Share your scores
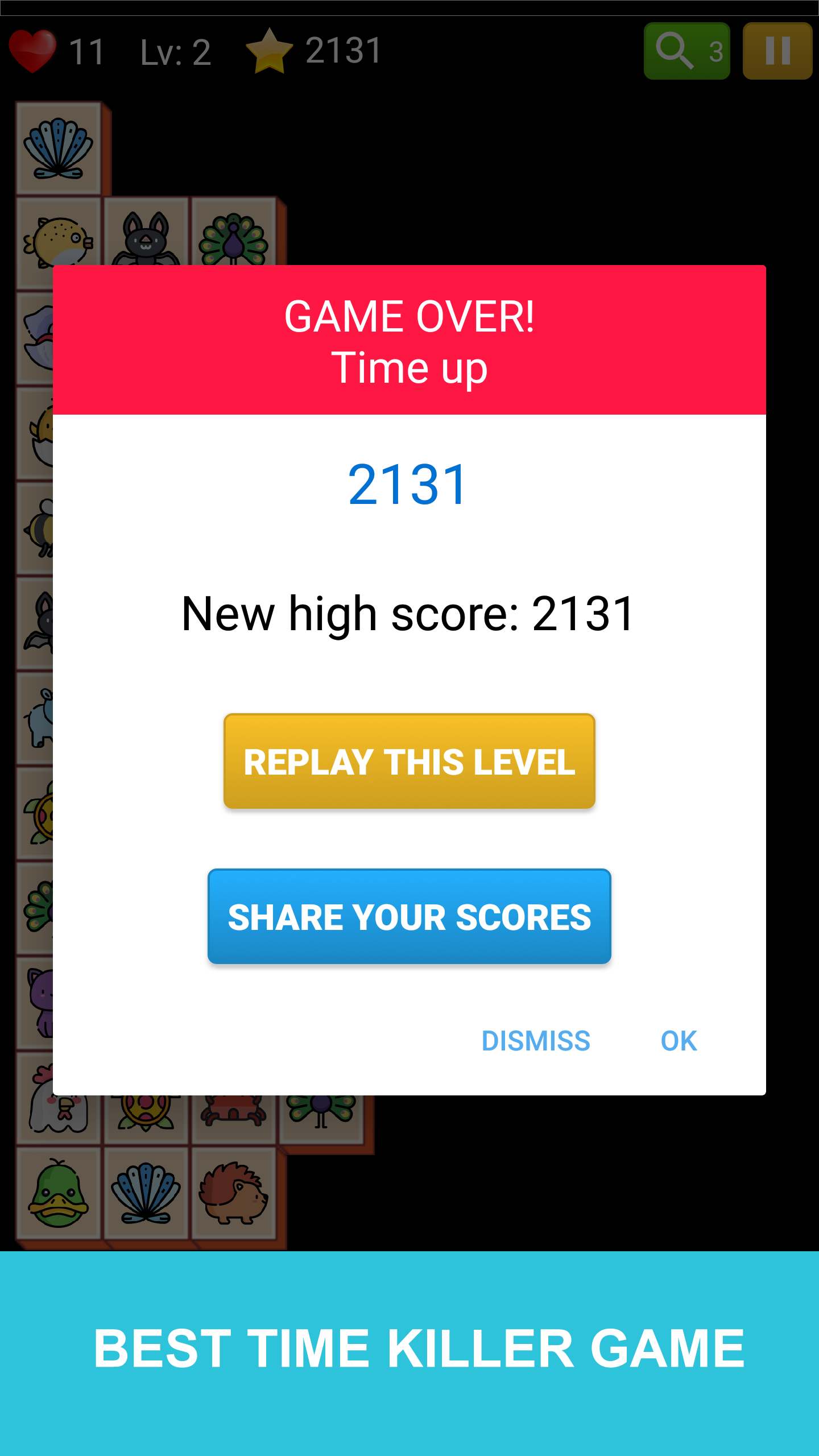Screen dimensions: 819x1456 tap(409, 916)
